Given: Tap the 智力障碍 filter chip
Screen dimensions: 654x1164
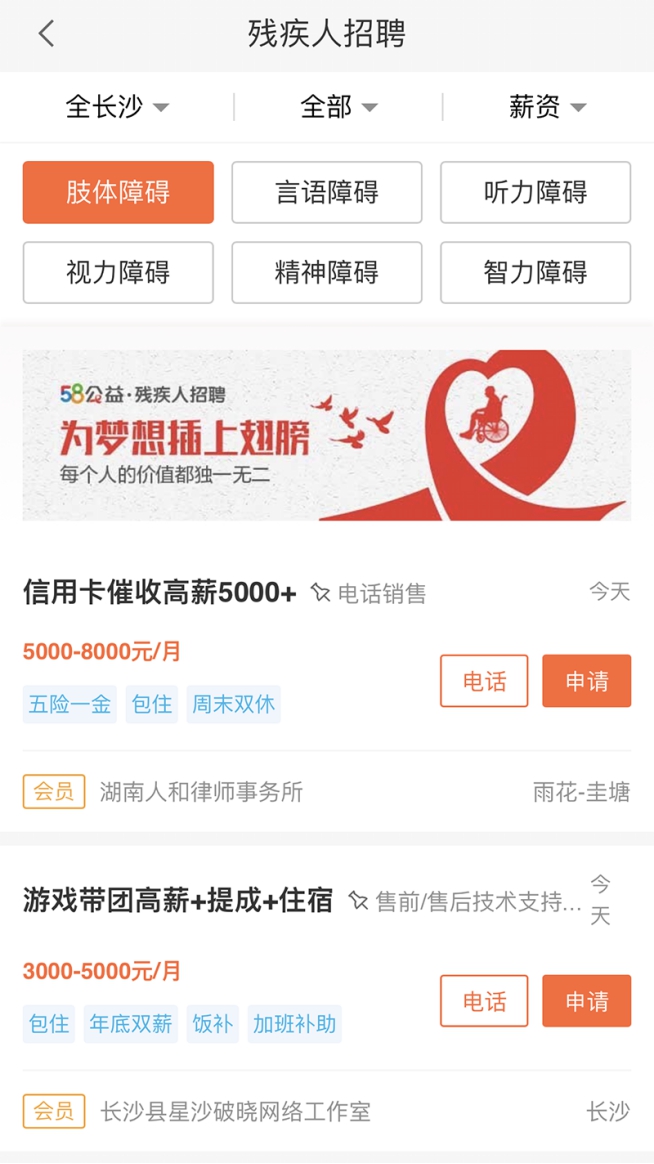Looking at the screenshot, I should point(535,272).
